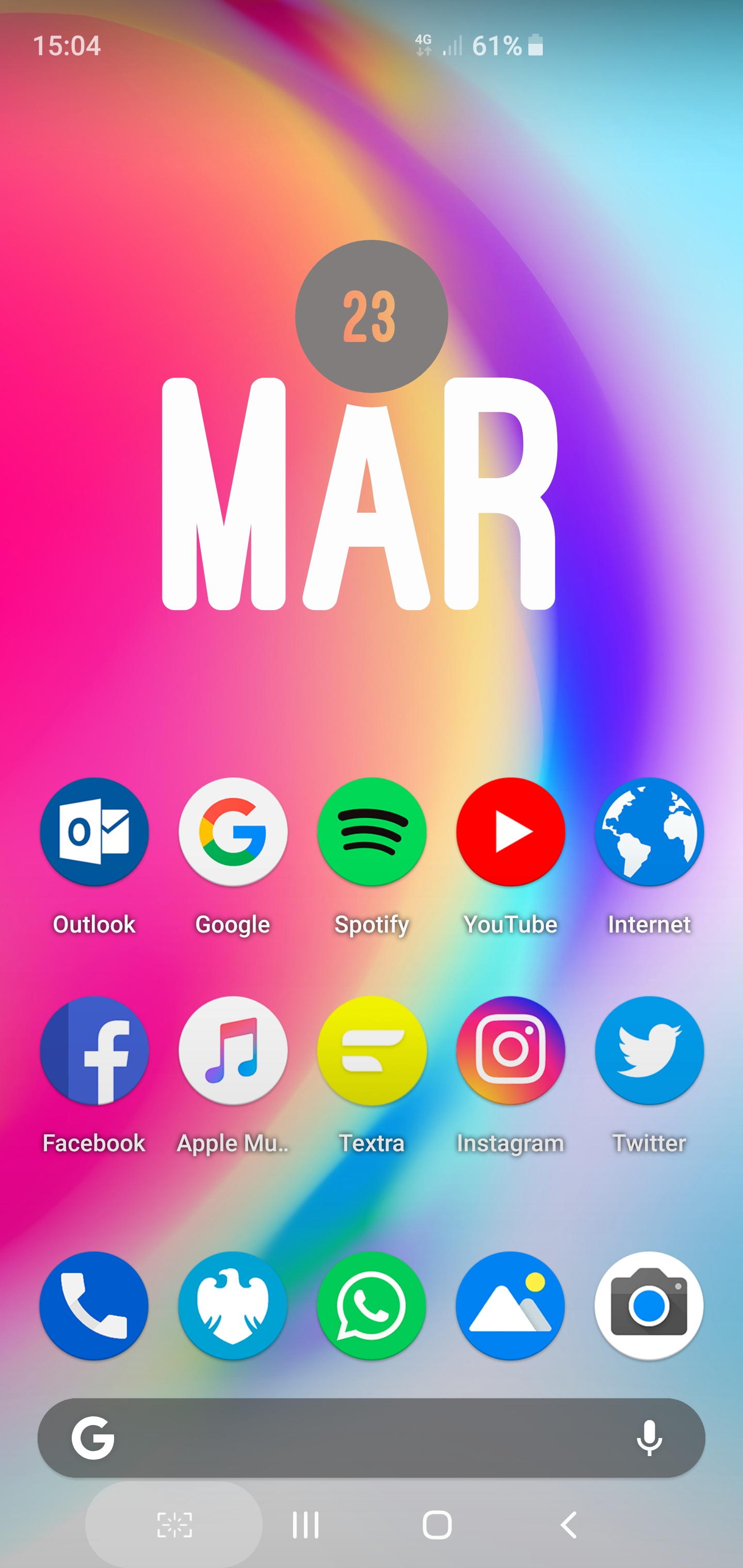Launch the Camera app
The image size is (743, 1568).
pyautogui.click(x=649, y=1305)
